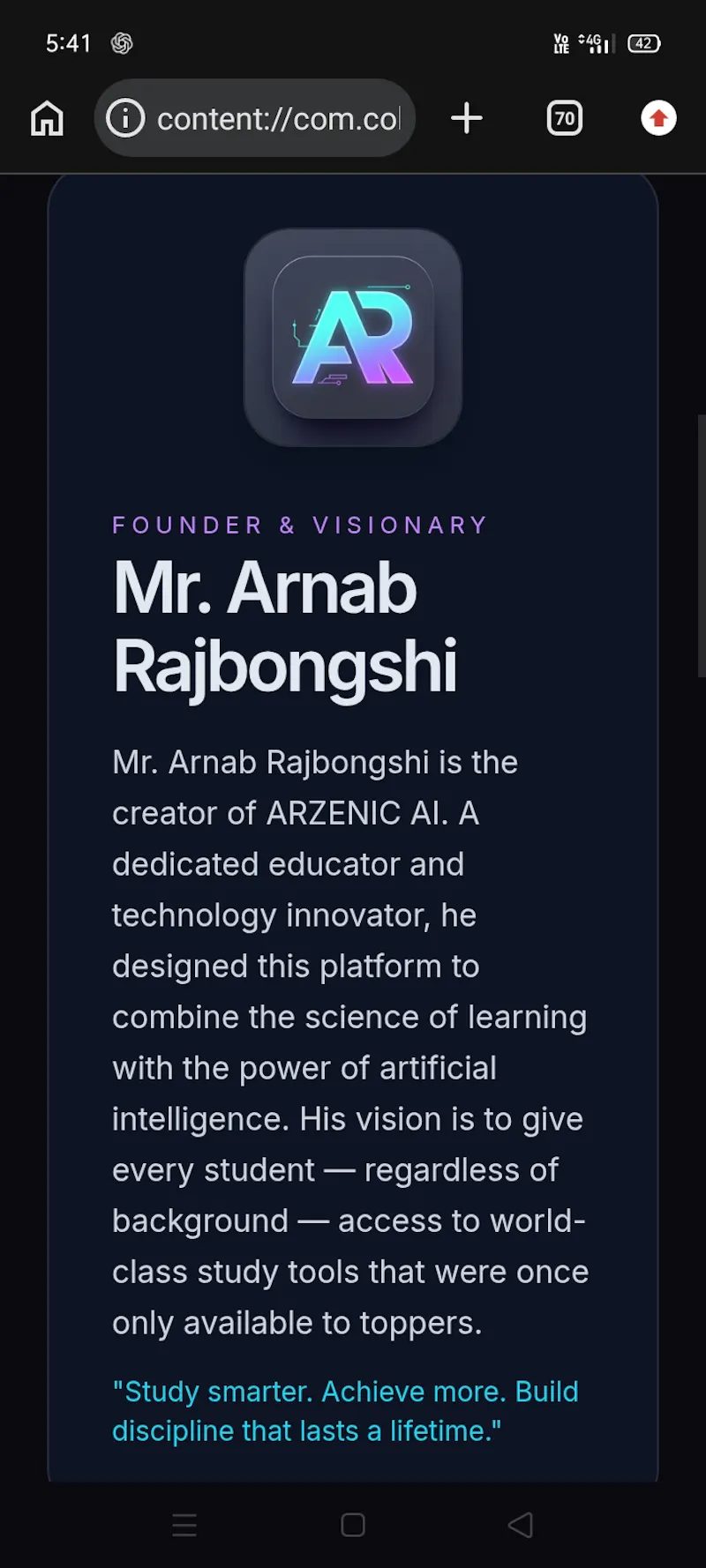Tap the system back button
The image size is (706, 1568).
click(x=521, y=1525)
